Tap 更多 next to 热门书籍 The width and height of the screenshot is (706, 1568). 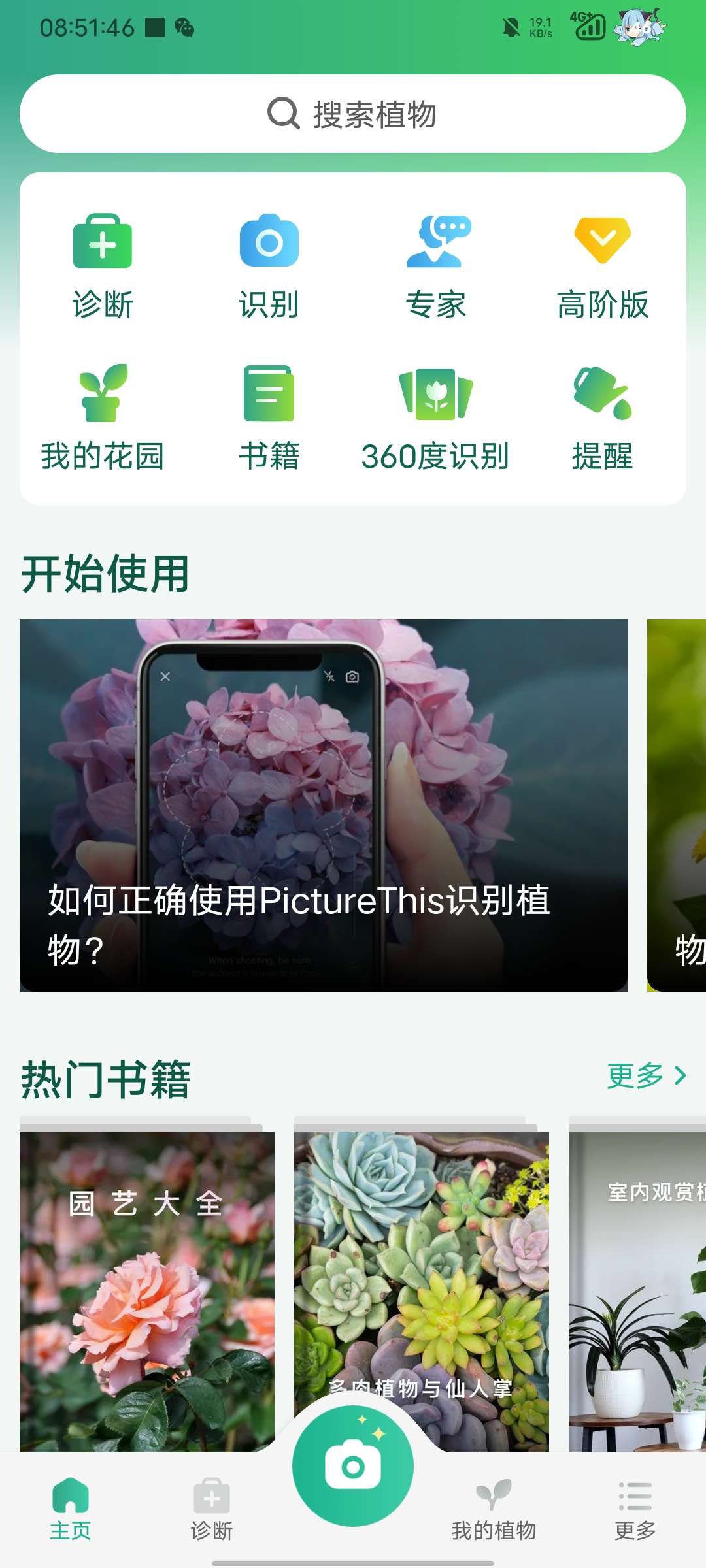[x=646, y=1076]
